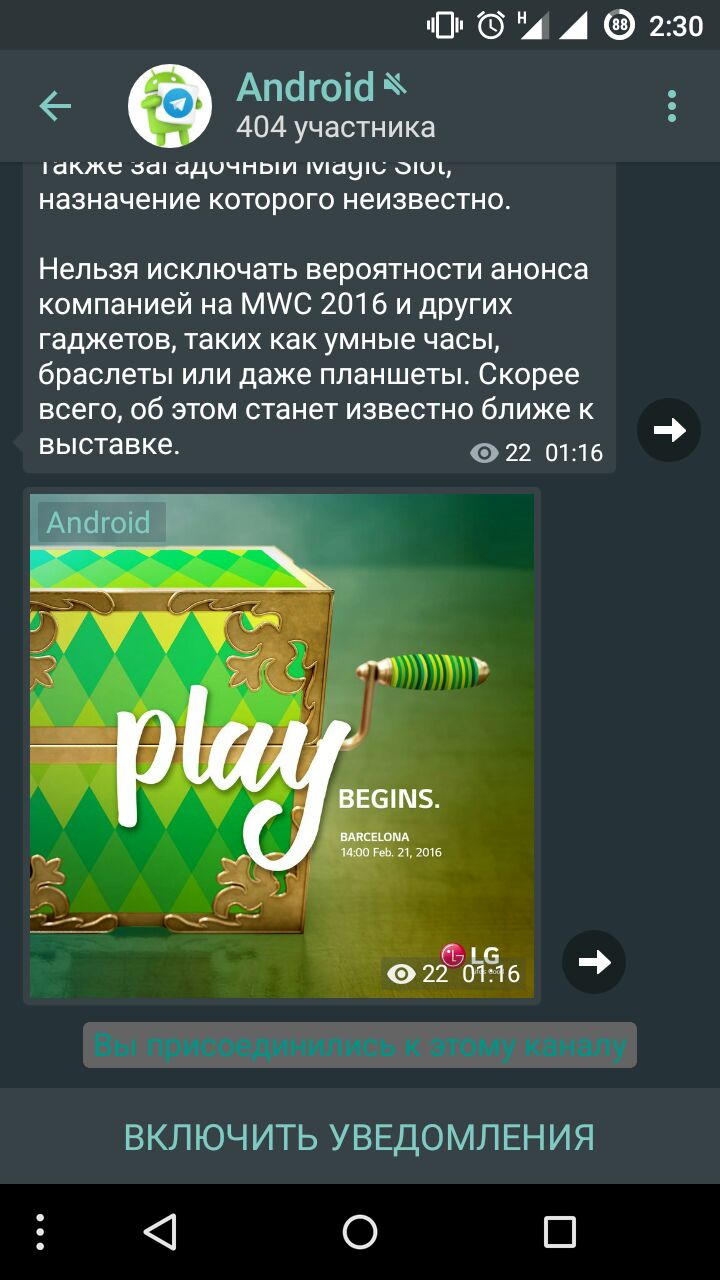The height and width of the screenshot is (1280, 720).
Task: Forward the LG Play image post
Action: 594,962
